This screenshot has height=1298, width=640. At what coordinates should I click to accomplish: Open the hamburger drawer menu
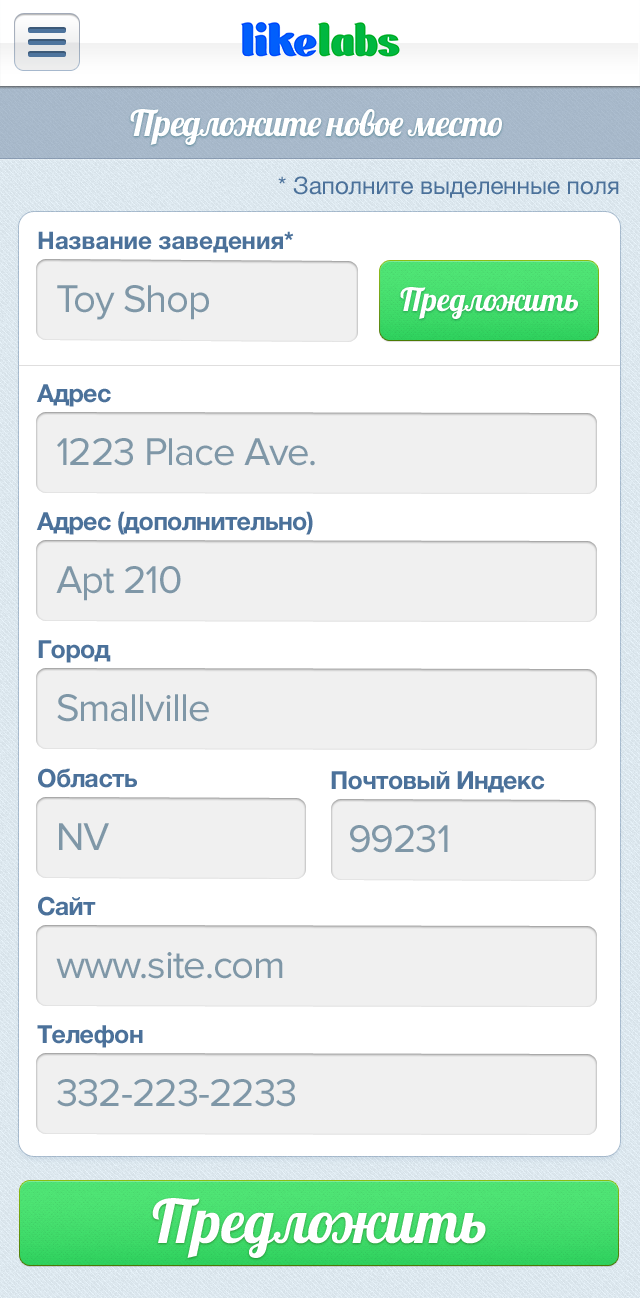click(47, 42)
